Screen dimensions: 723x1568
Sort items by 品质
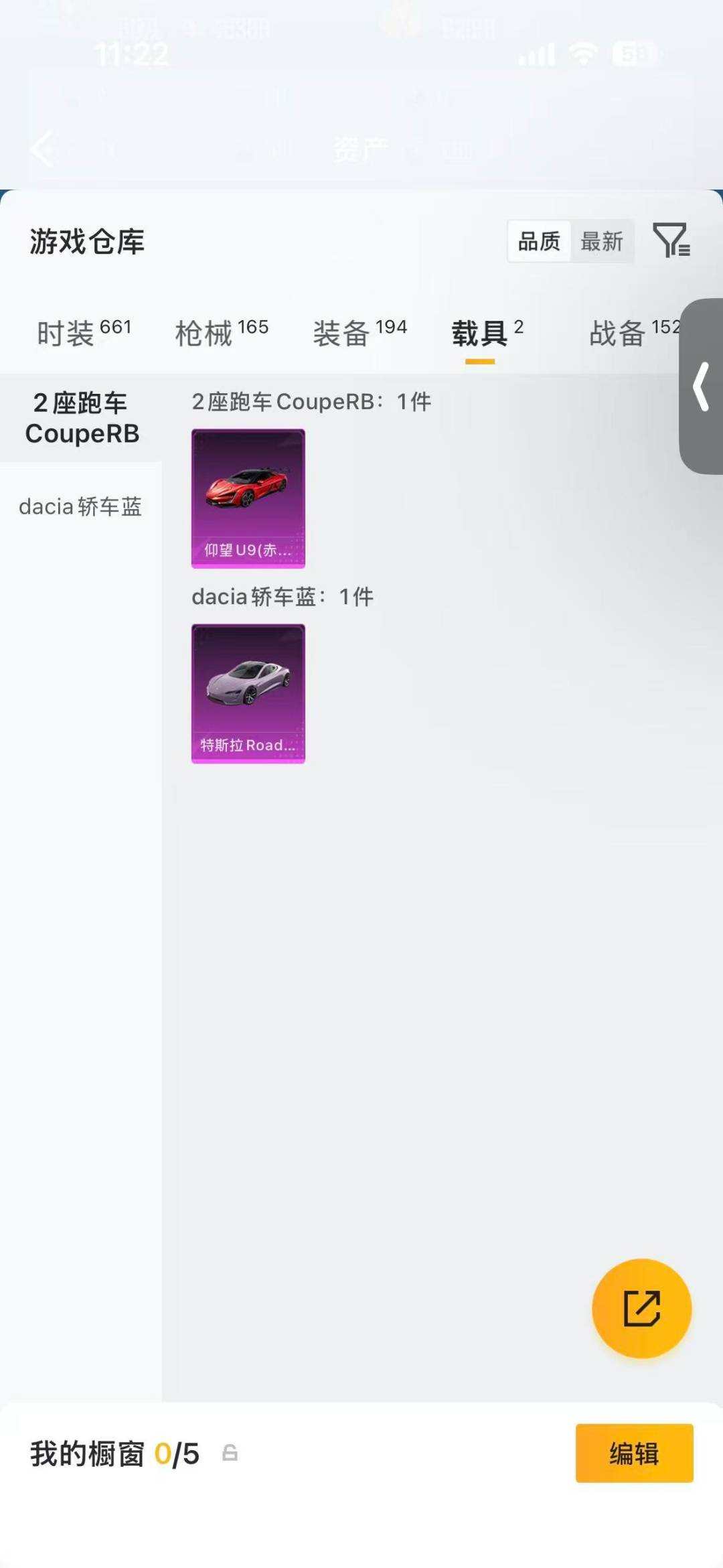pos(539,241)
